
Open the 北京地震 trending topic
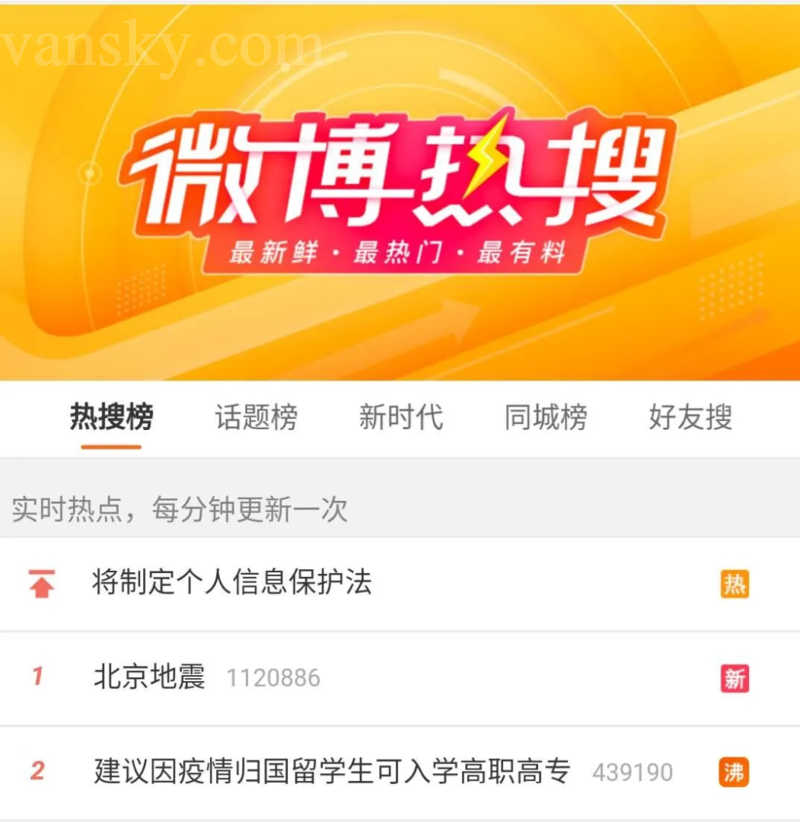(x=150, y=678)
